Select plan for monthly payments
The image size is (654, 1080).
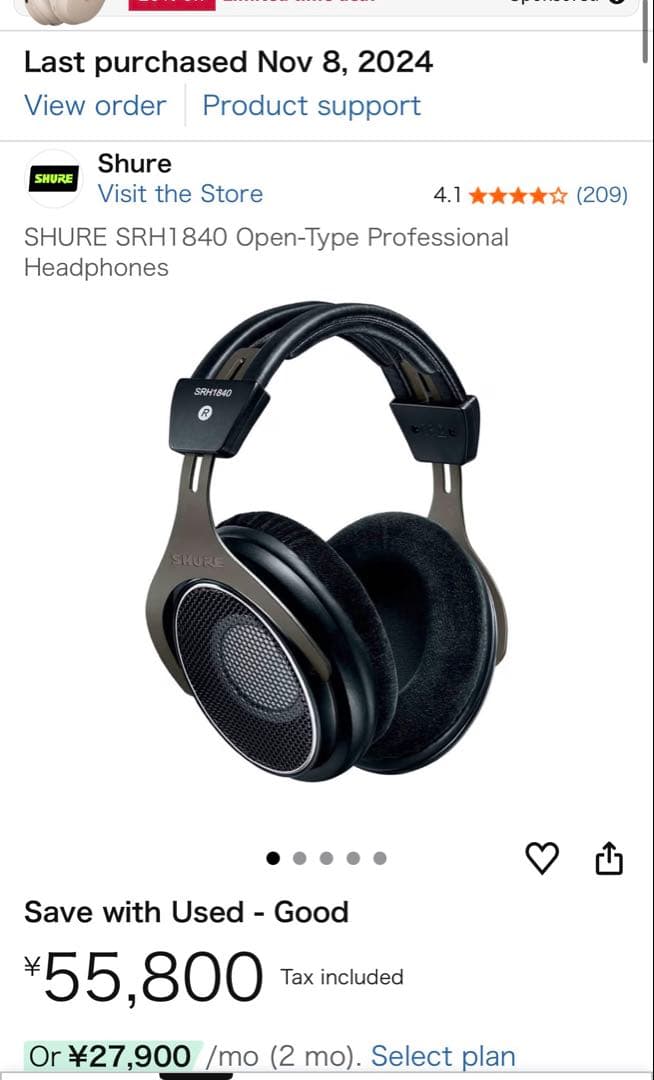(x=443, y=1056)
